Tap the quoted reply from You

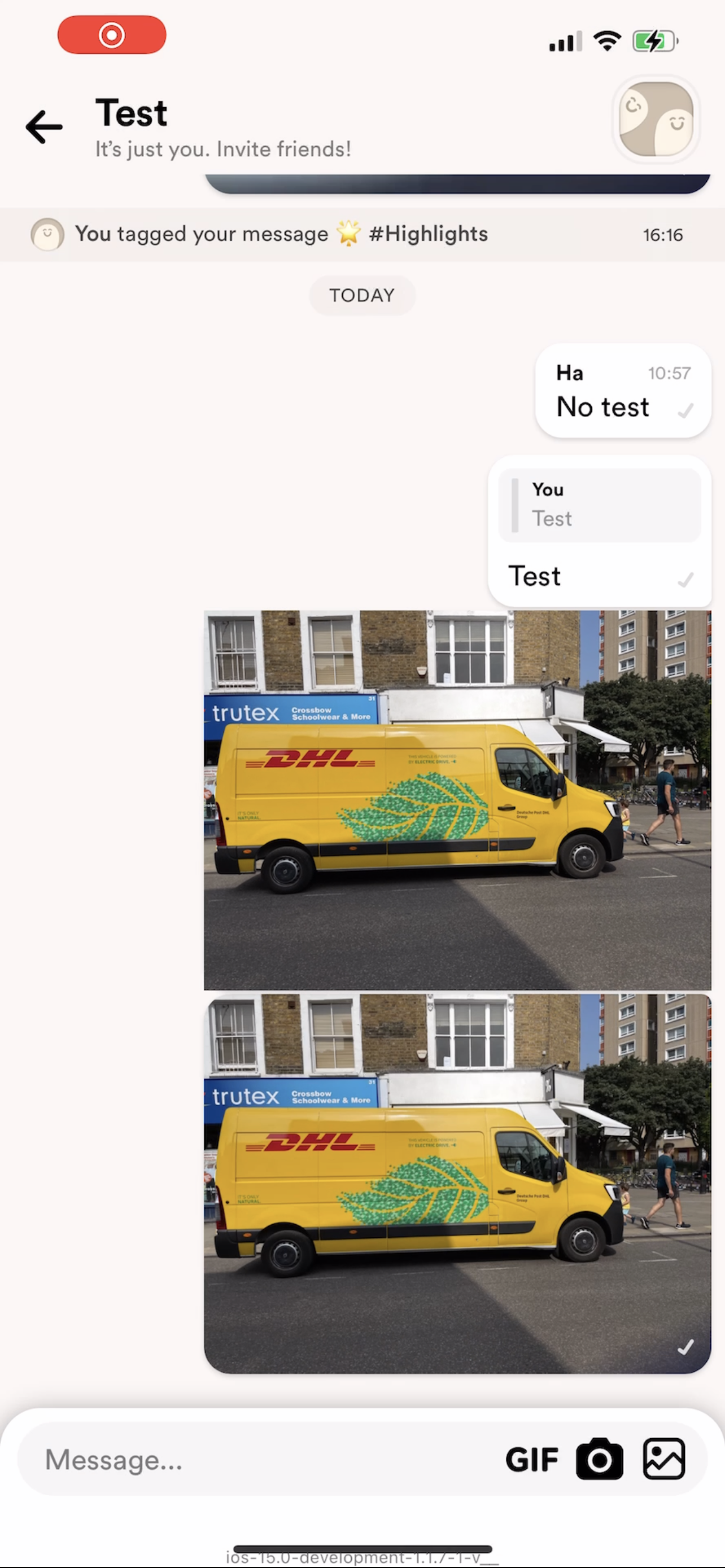click(599, 505)
